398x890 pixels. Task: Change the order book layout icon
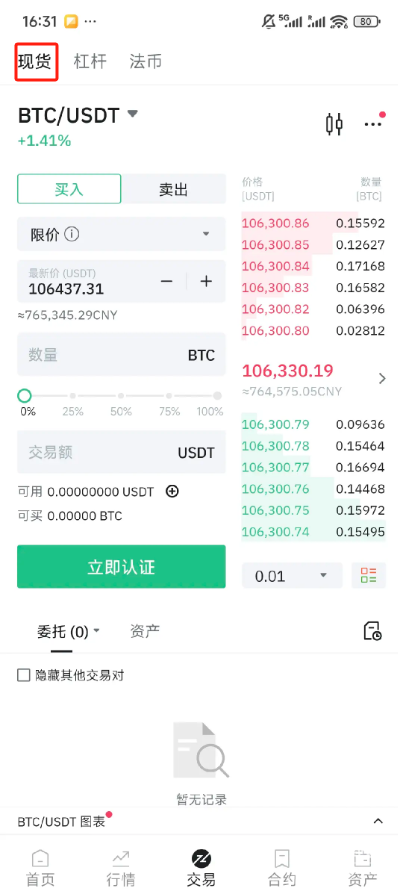pyautogui.click(x=368, y=576)
